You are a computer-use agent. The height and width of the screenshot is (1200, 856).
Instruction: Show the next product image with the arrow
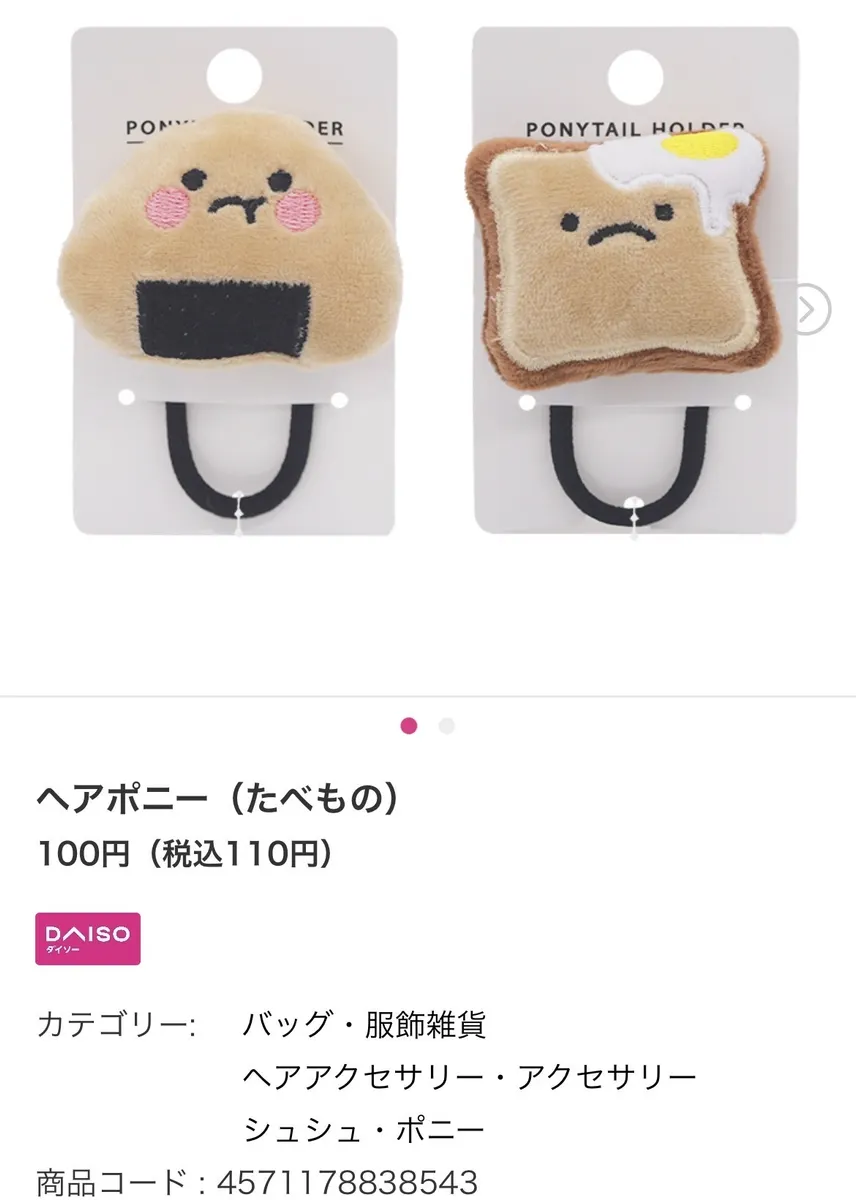(x=813, y=311)
